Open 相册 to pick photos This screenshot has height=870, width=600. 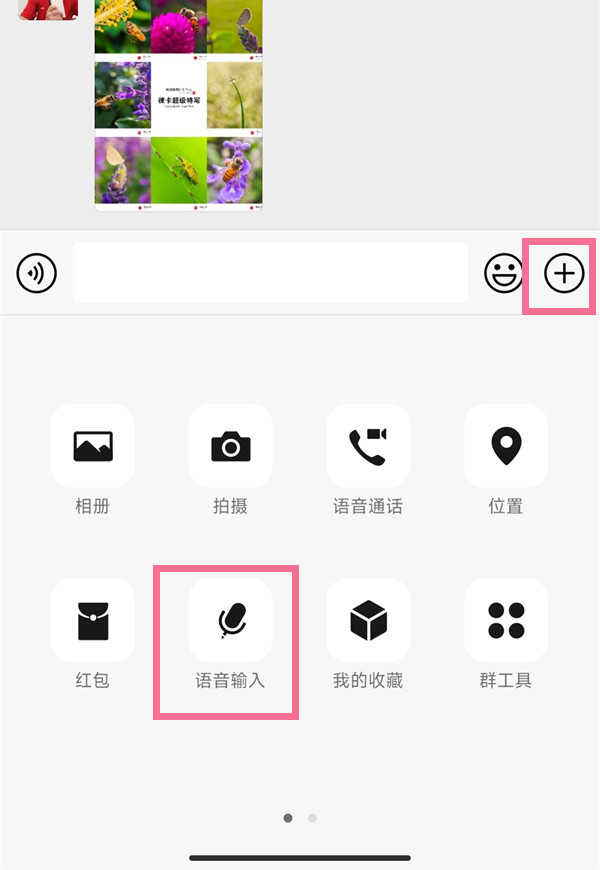coord(92,446)
